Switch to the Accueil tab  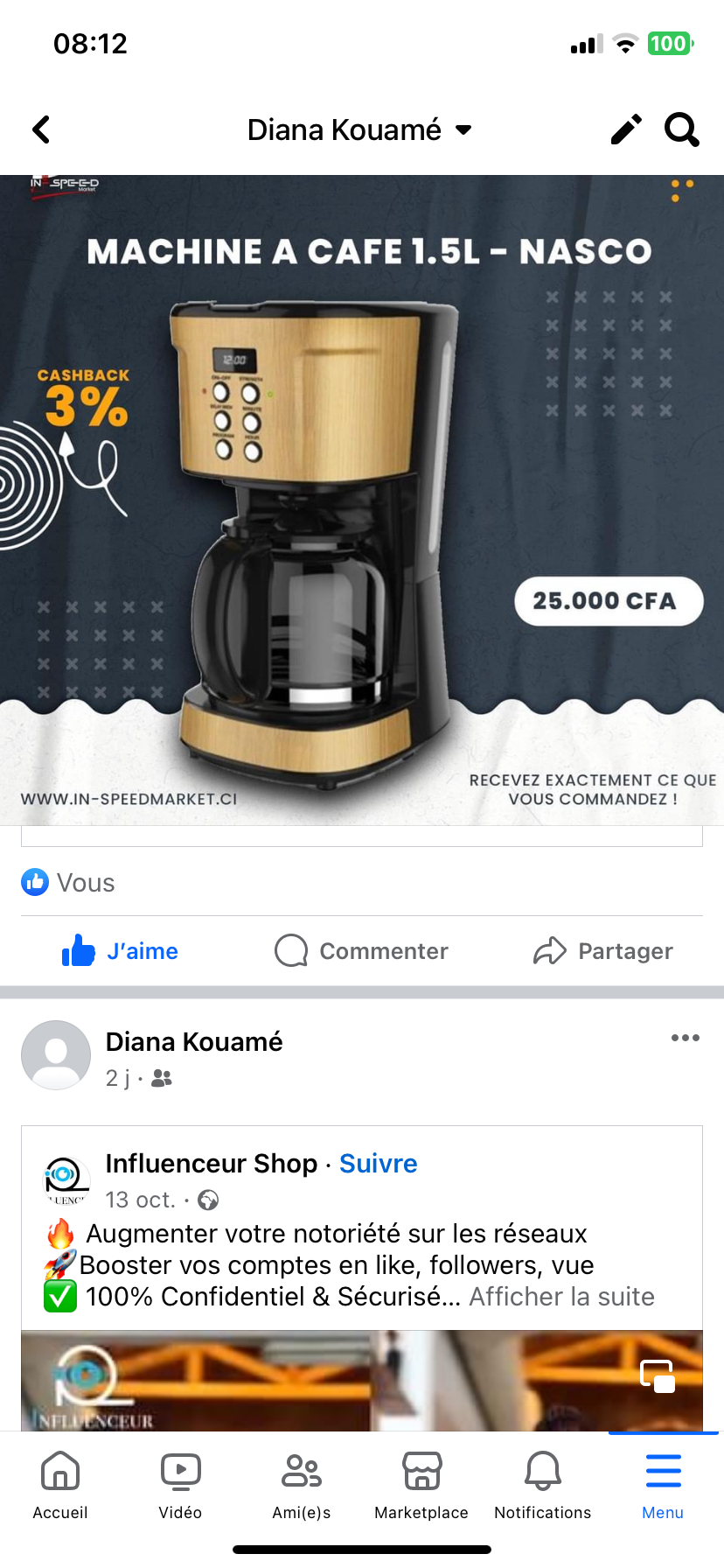[60, 1483]
